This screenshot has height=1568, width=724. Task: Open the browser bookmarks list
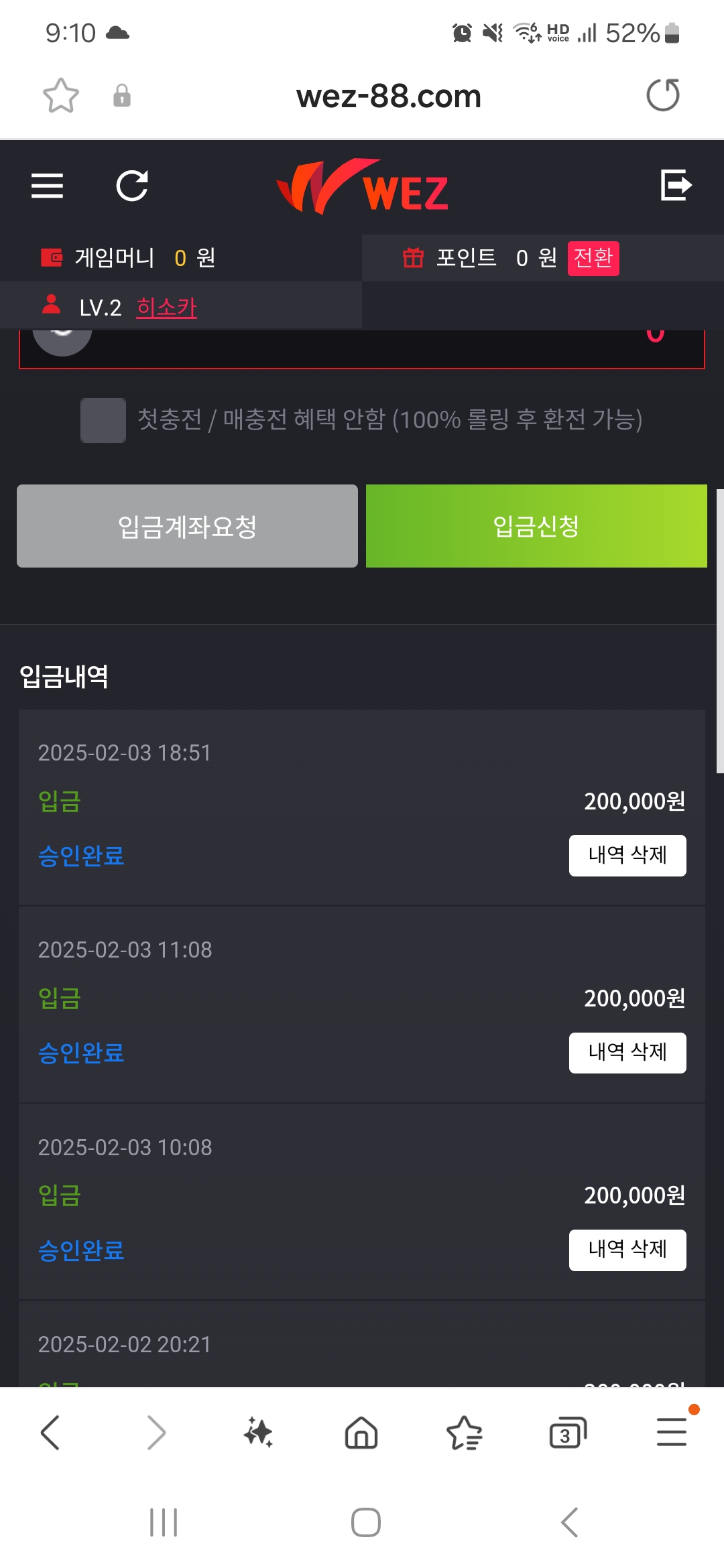pos(464,1433)
